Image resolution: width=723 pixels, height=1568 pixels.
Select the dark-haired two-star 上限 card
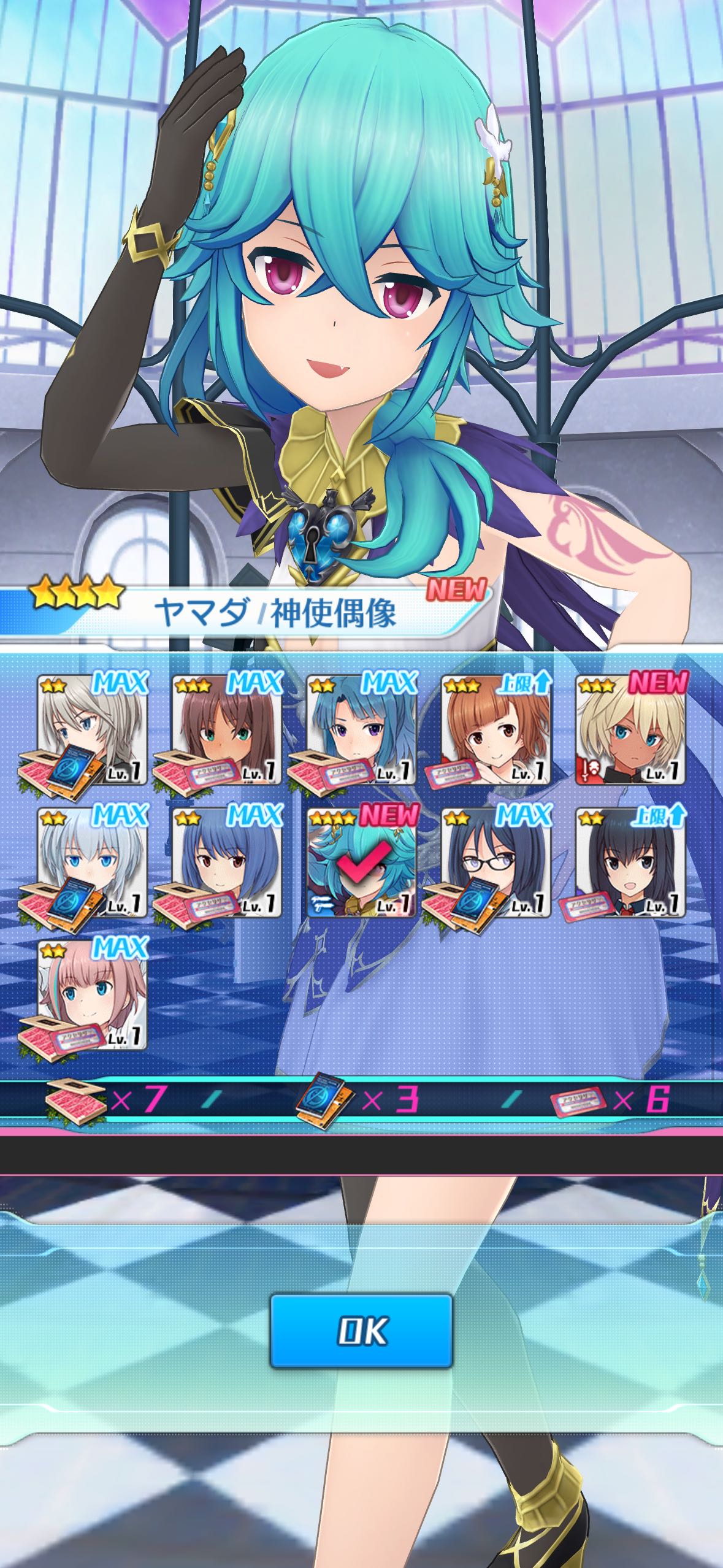630,863
